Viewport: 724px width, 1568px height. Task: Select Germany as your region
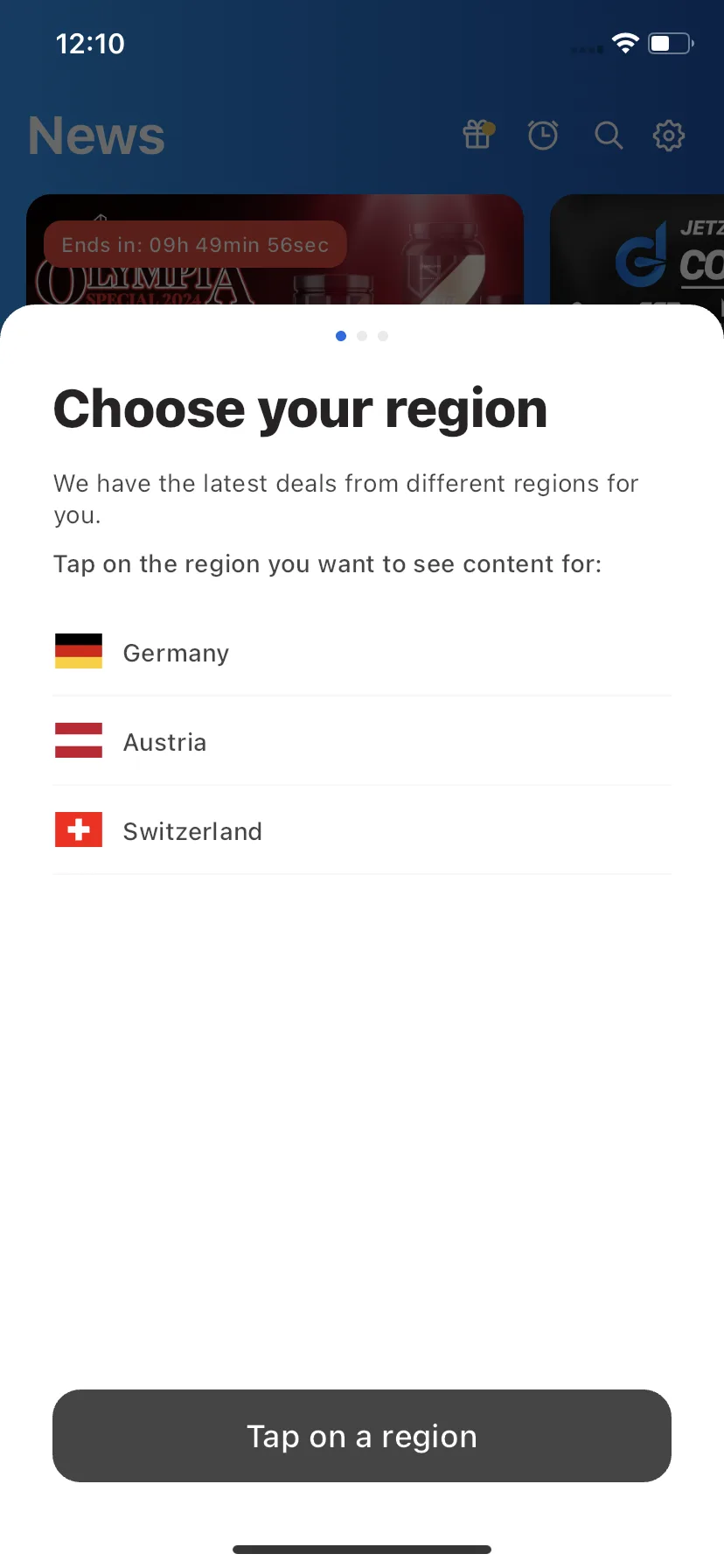point(175,653)
